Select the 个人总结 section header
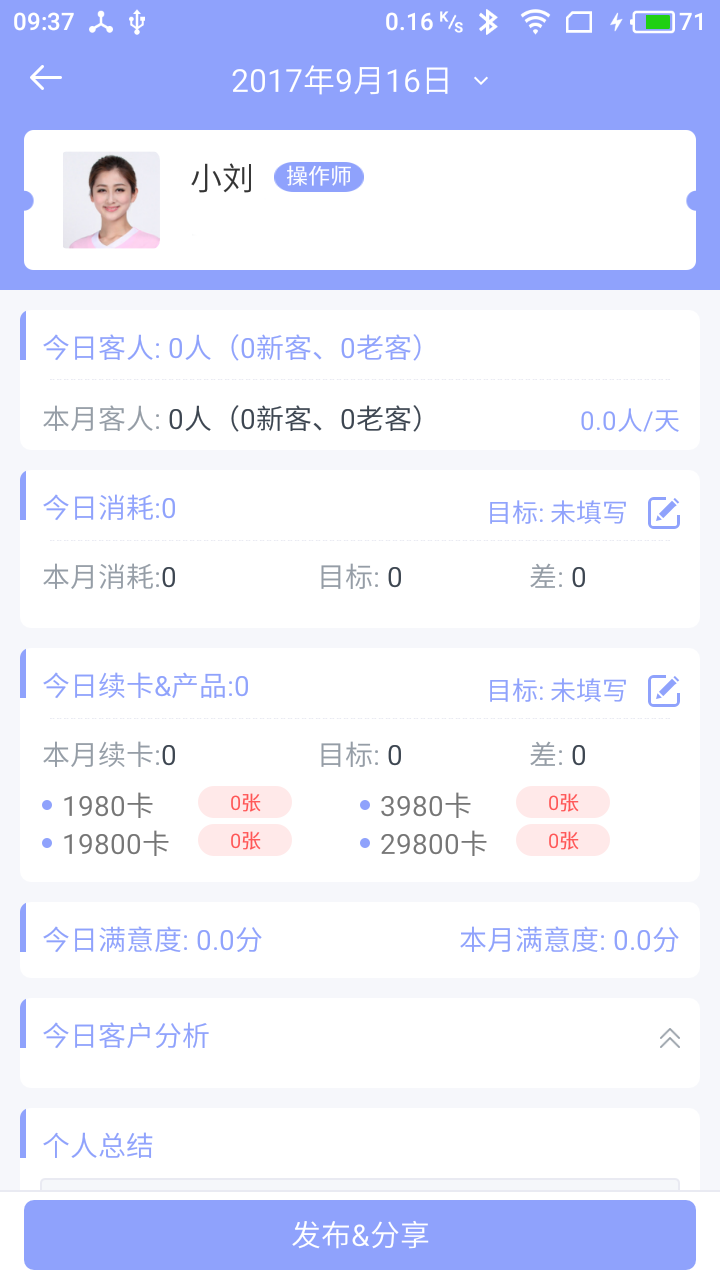 coord(97,1146)
